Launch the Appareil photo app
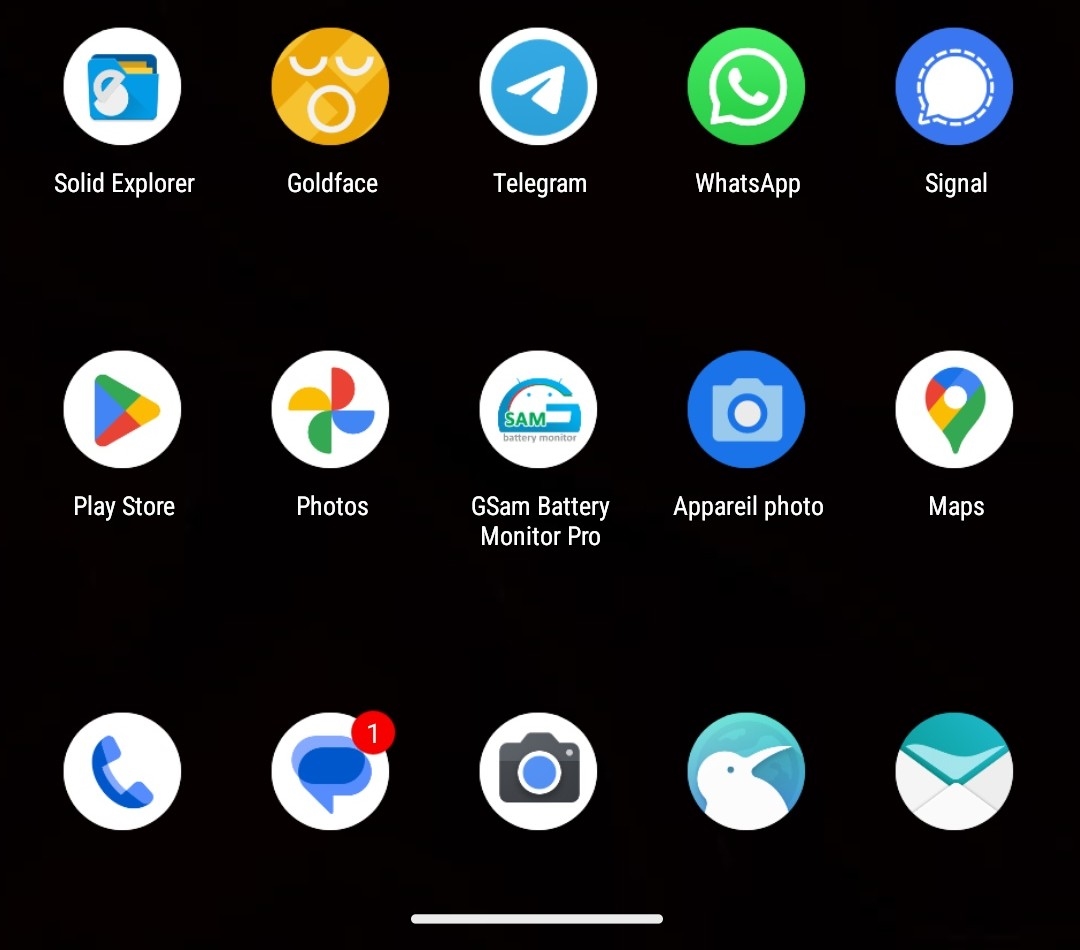This screenshot has width=1080, height=950. pos(746,409)
